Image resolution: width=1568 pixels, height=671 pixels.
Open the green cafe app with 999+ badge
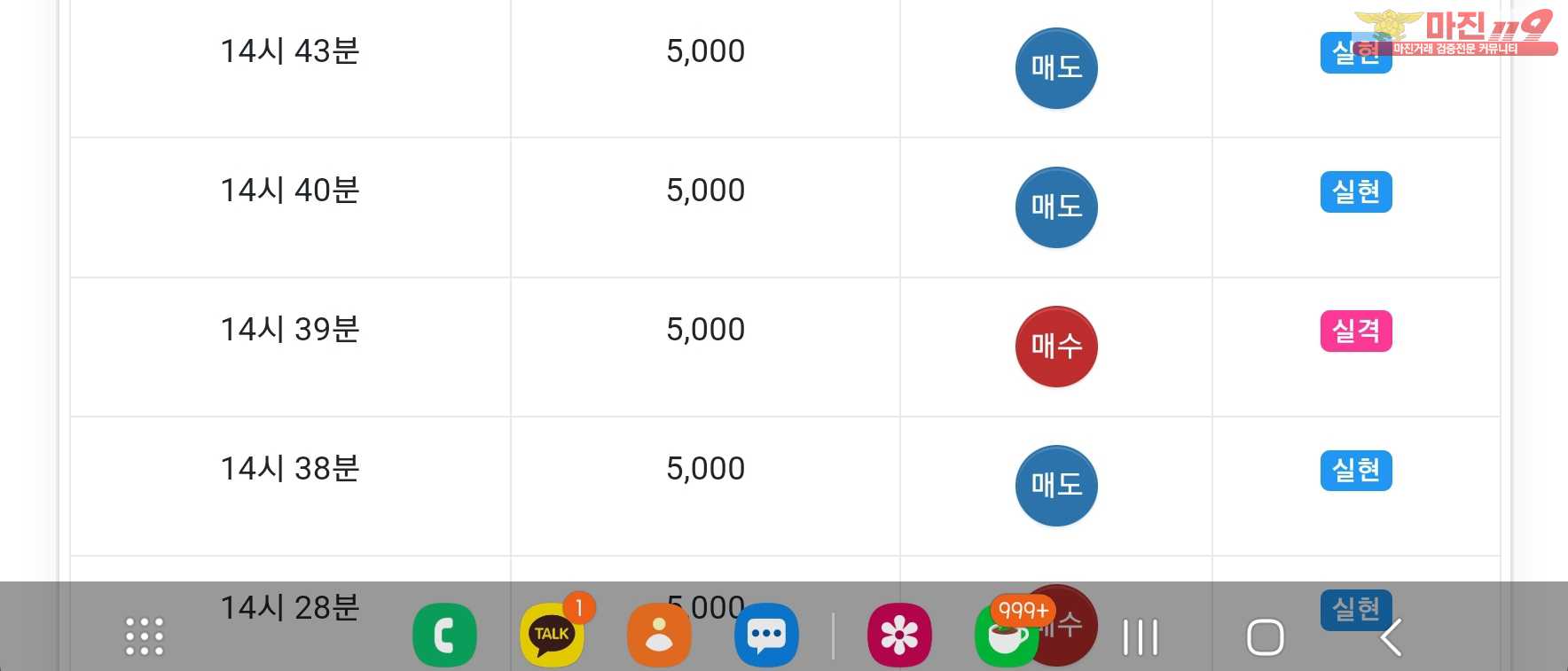tap(1007, 635)
